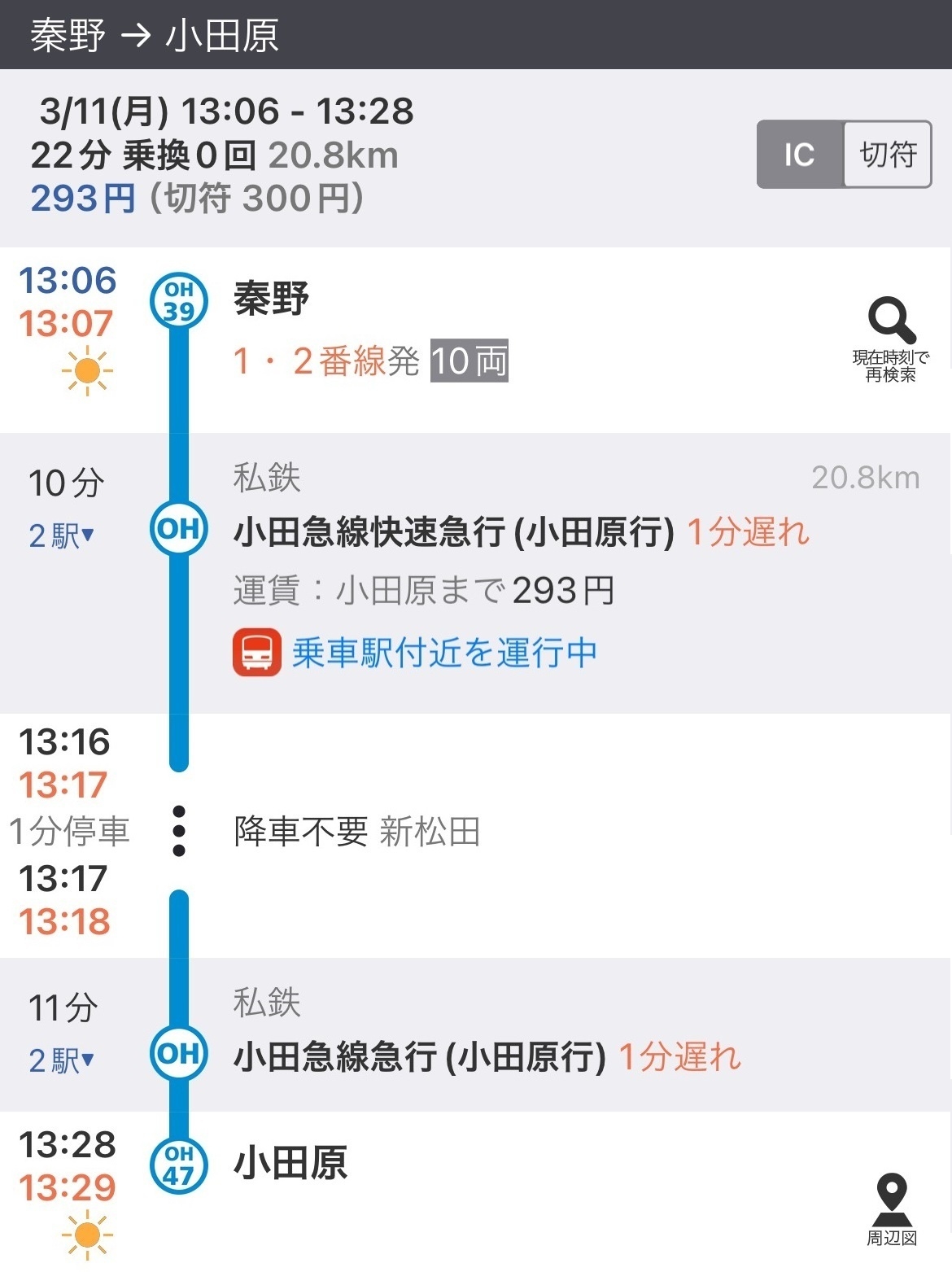Expand 2駅 stops under 10分 segment
The image size is (952, 1272).
coord(62,535)
